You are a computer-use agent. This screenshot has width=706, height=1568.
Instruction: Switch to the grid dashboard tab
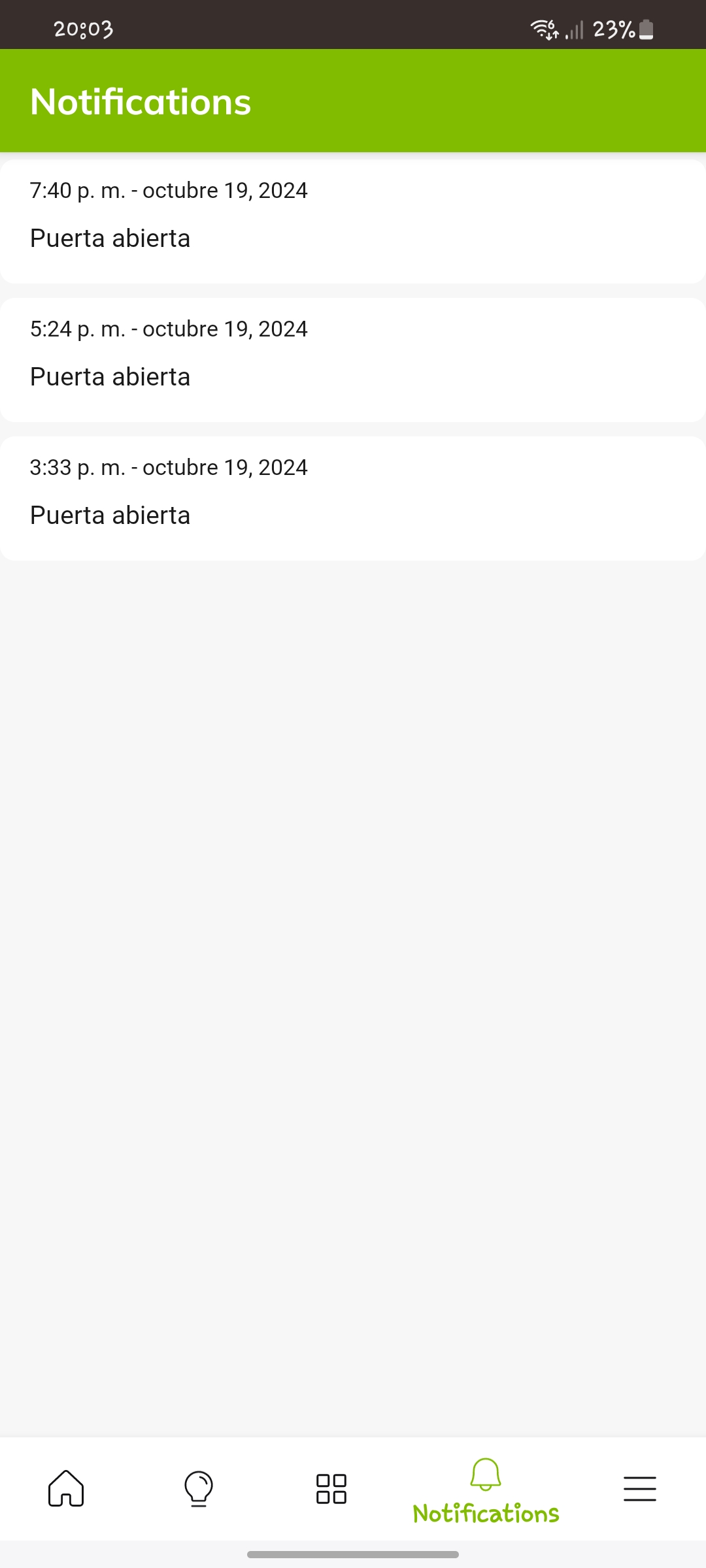[331, 1489]
